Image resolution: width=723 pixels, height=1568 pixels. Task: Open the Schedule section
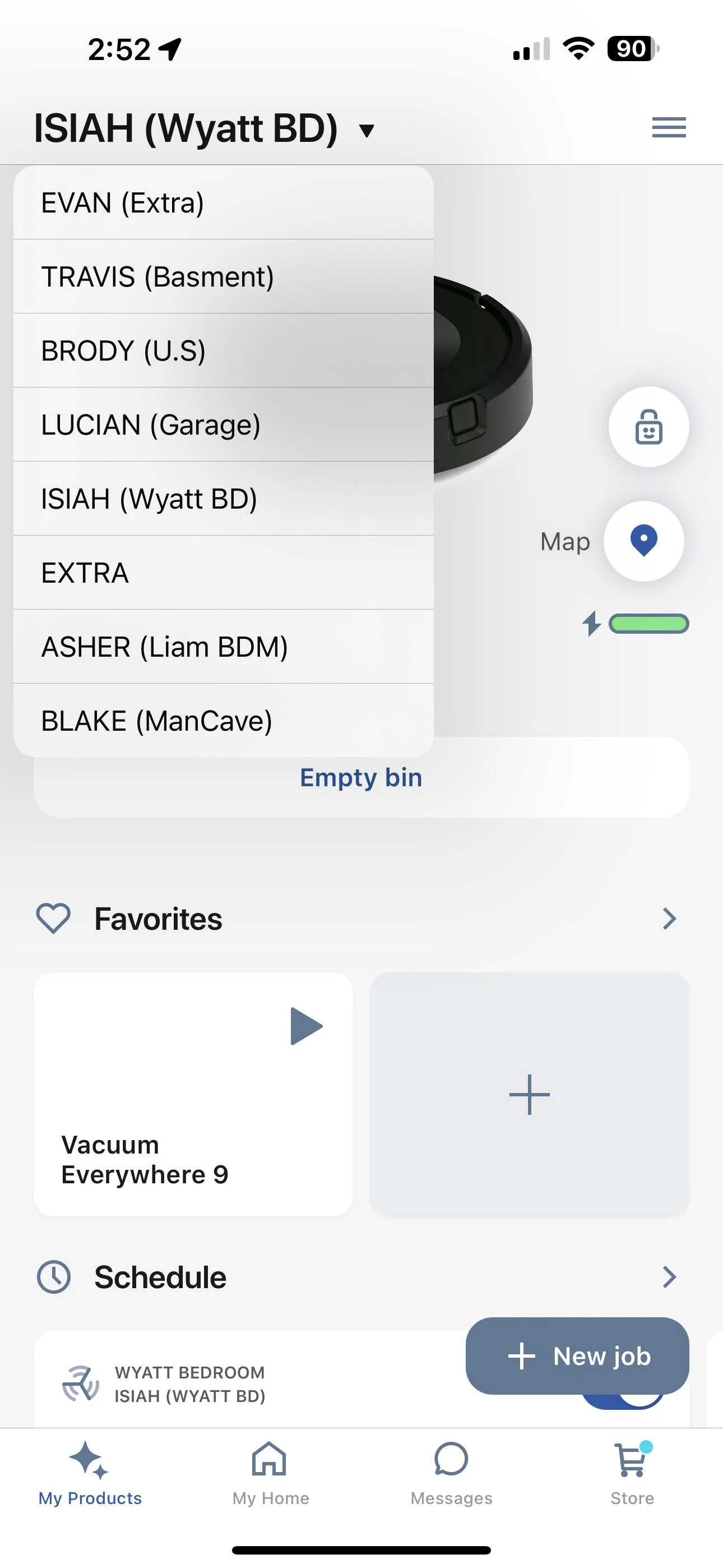669,1277
